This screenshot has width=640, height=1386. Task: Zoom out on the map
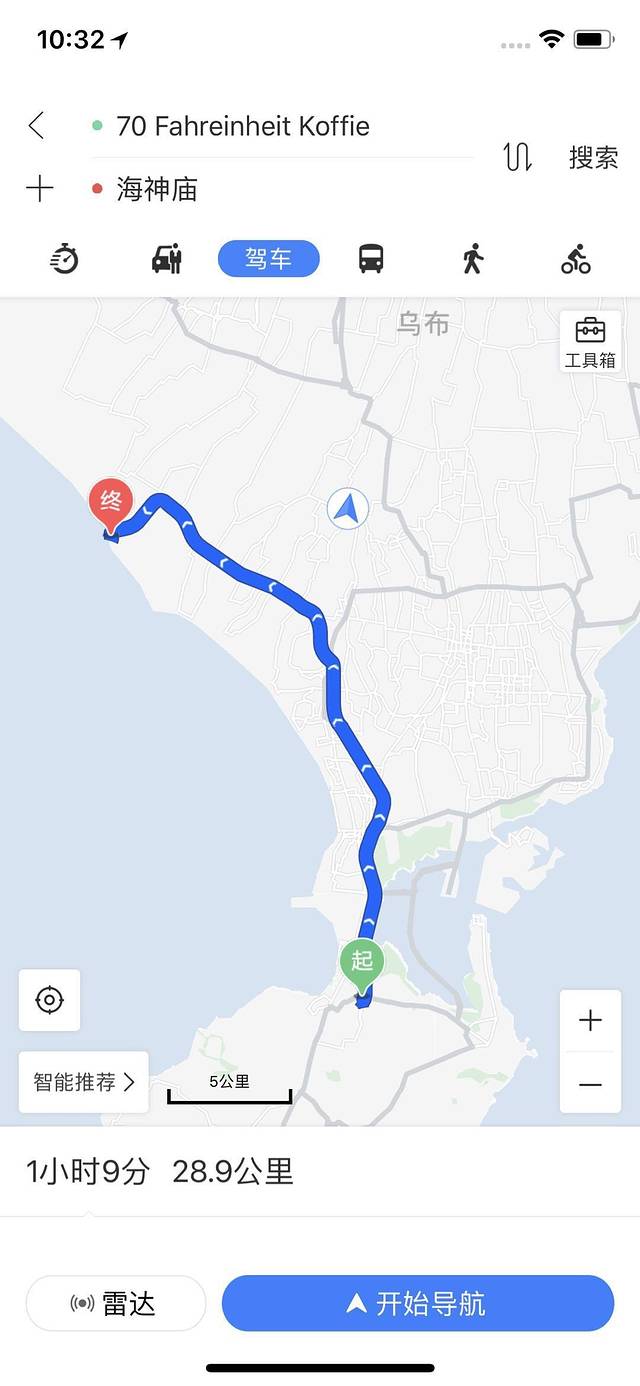(x=590, y=1084)
